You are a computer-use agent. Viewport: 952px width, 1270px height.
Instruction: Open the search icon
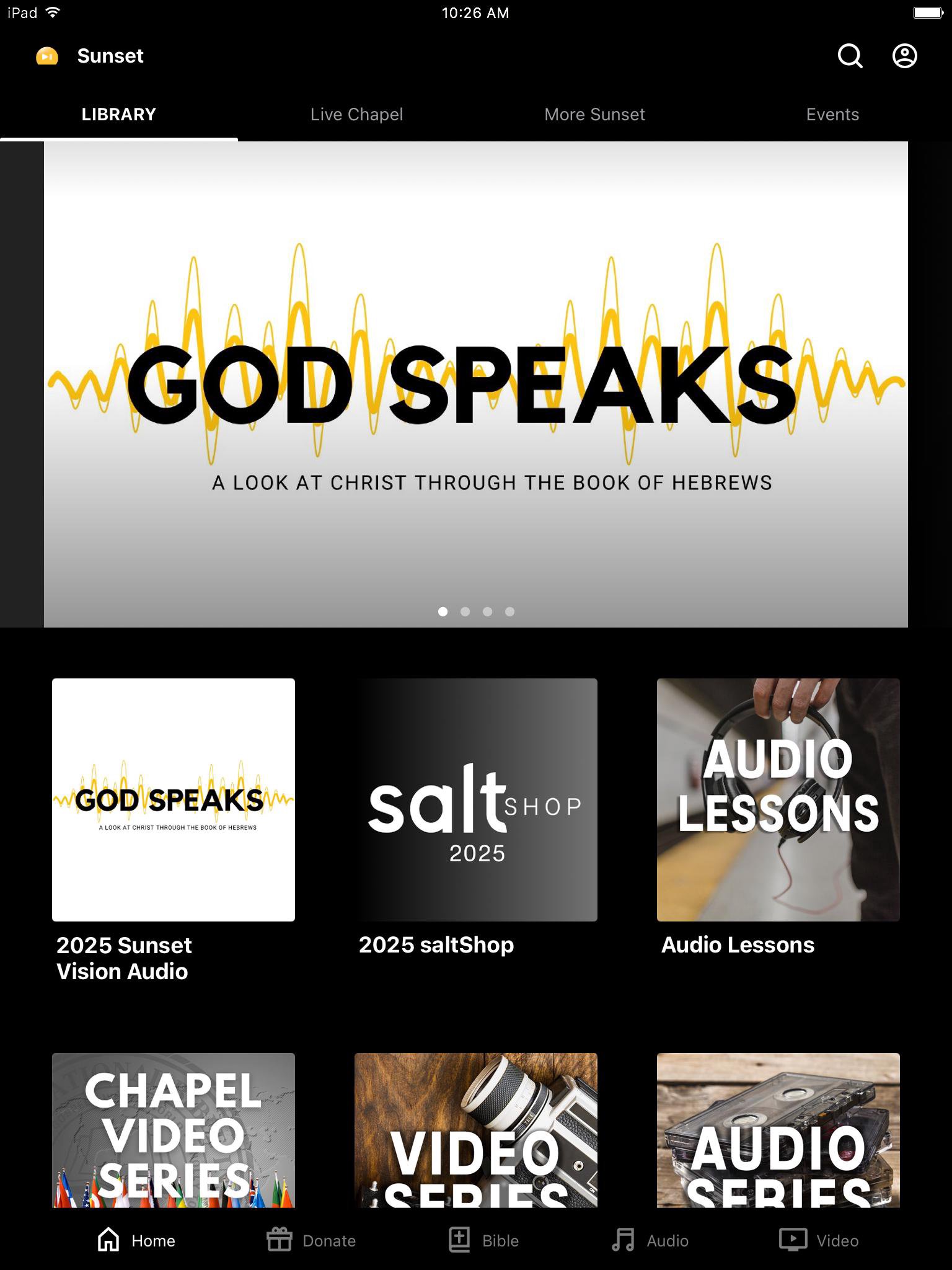click(x=850, y=56)
